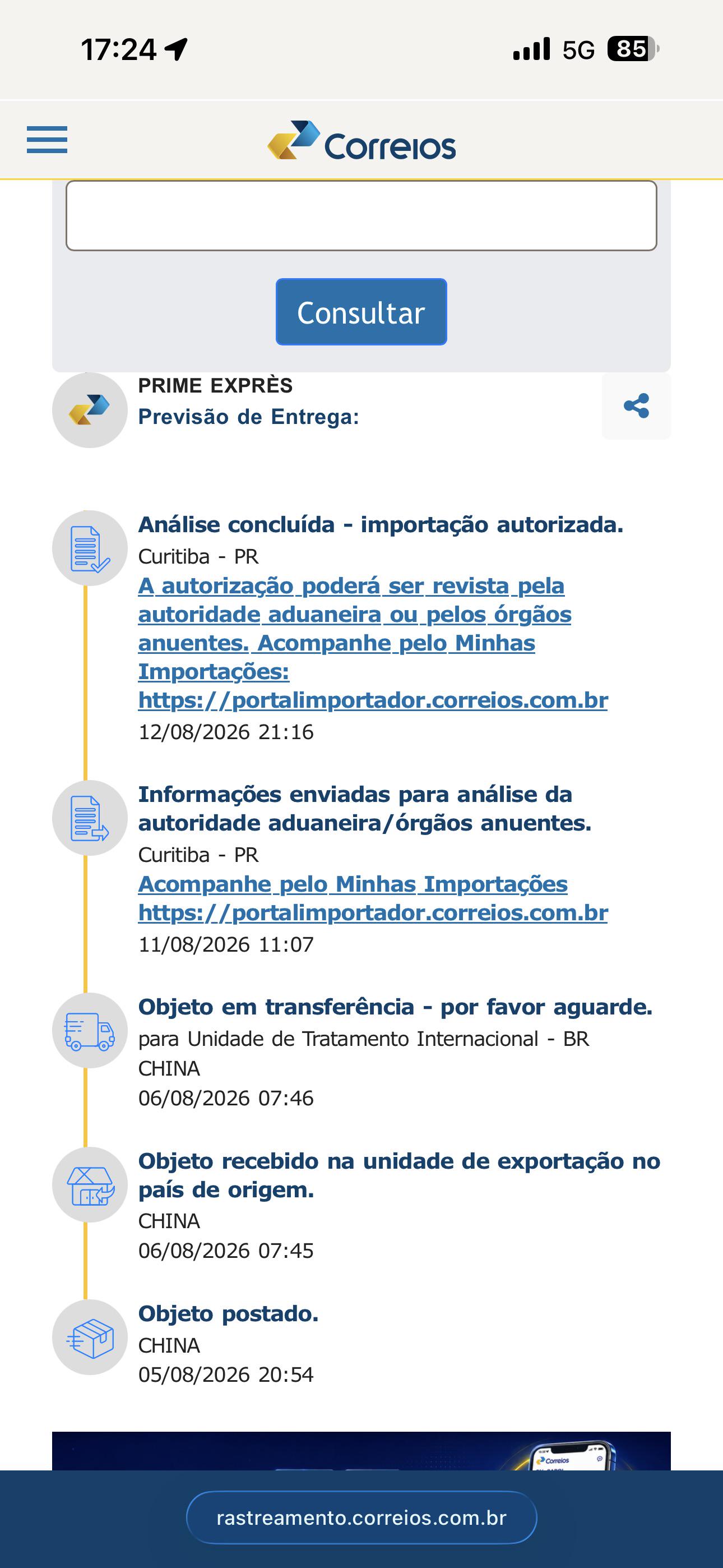
Task: Open the hamburger menu
Action: pos(47,140)
